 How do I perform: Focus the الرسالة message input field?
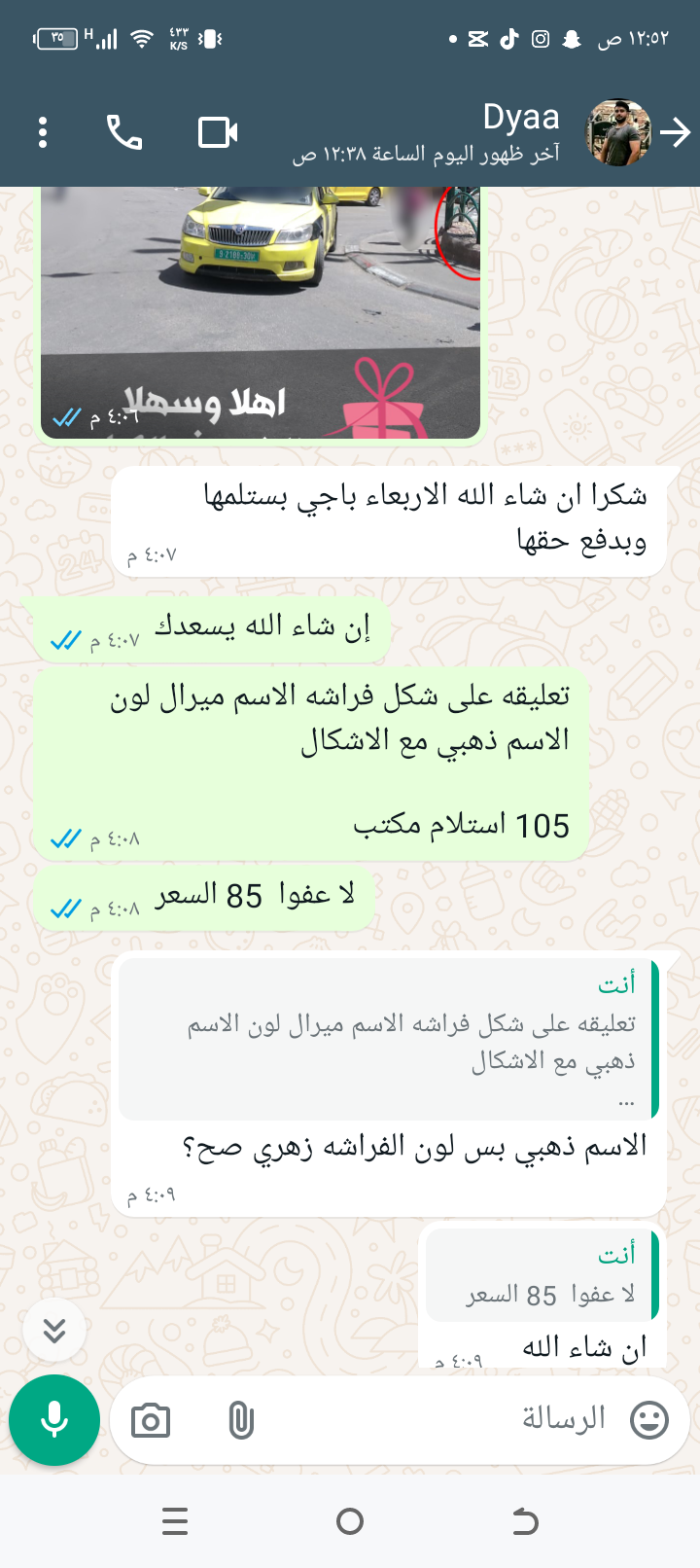coord(437,1420)
